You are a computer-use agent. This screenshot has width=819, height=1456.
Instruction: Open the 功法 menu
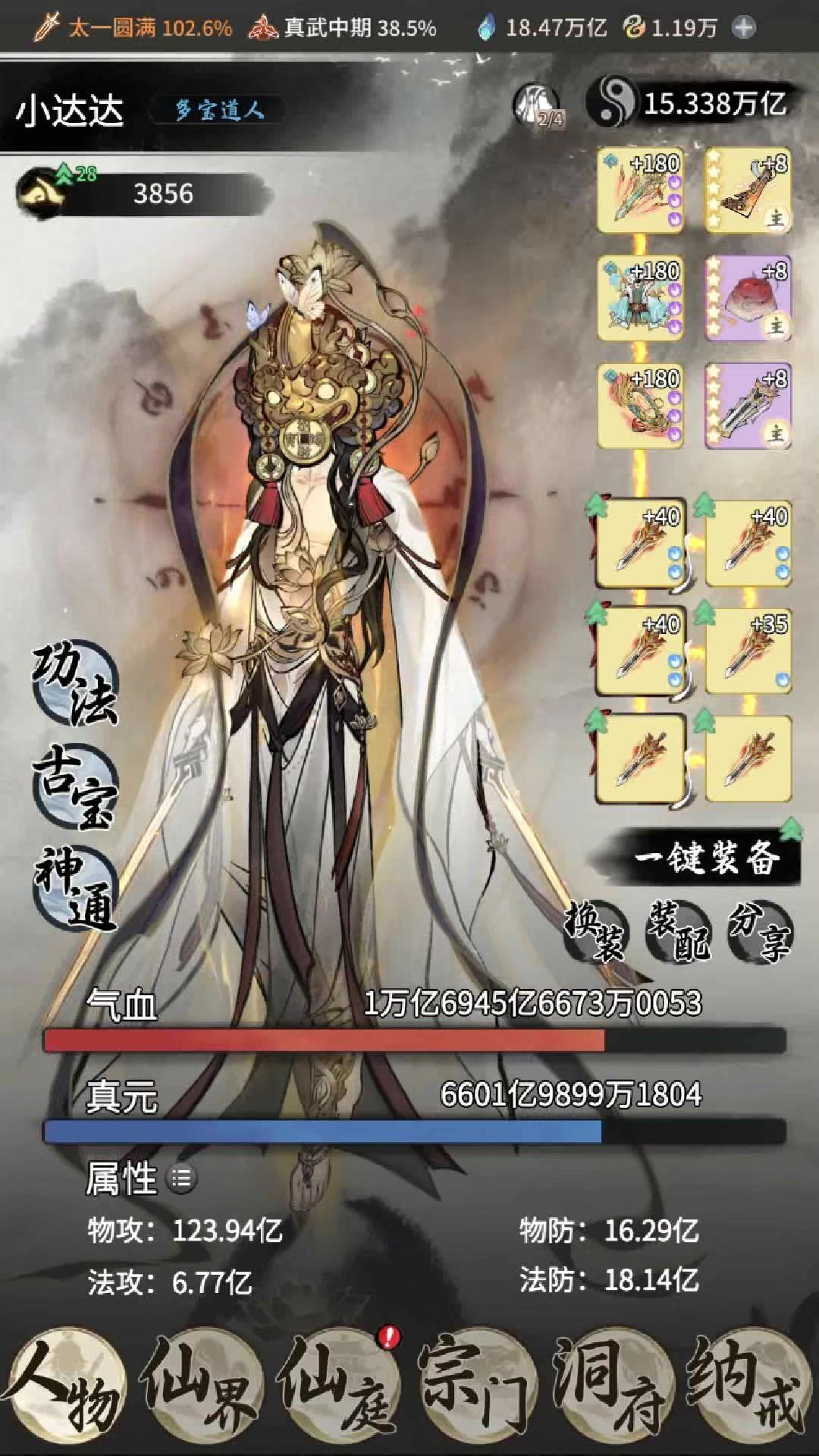[74, 684]
